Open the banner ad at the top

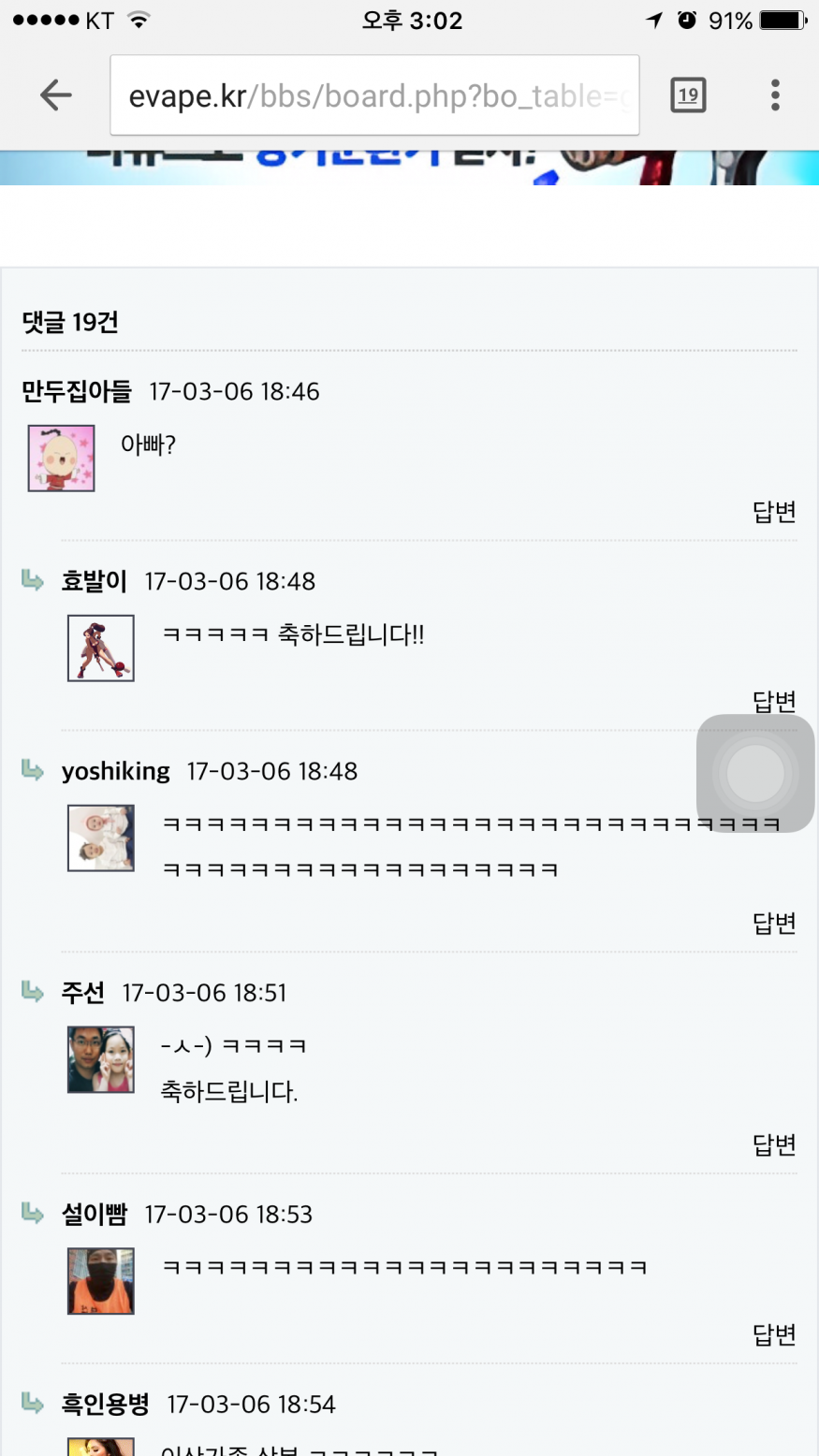[x=409, y=167]
